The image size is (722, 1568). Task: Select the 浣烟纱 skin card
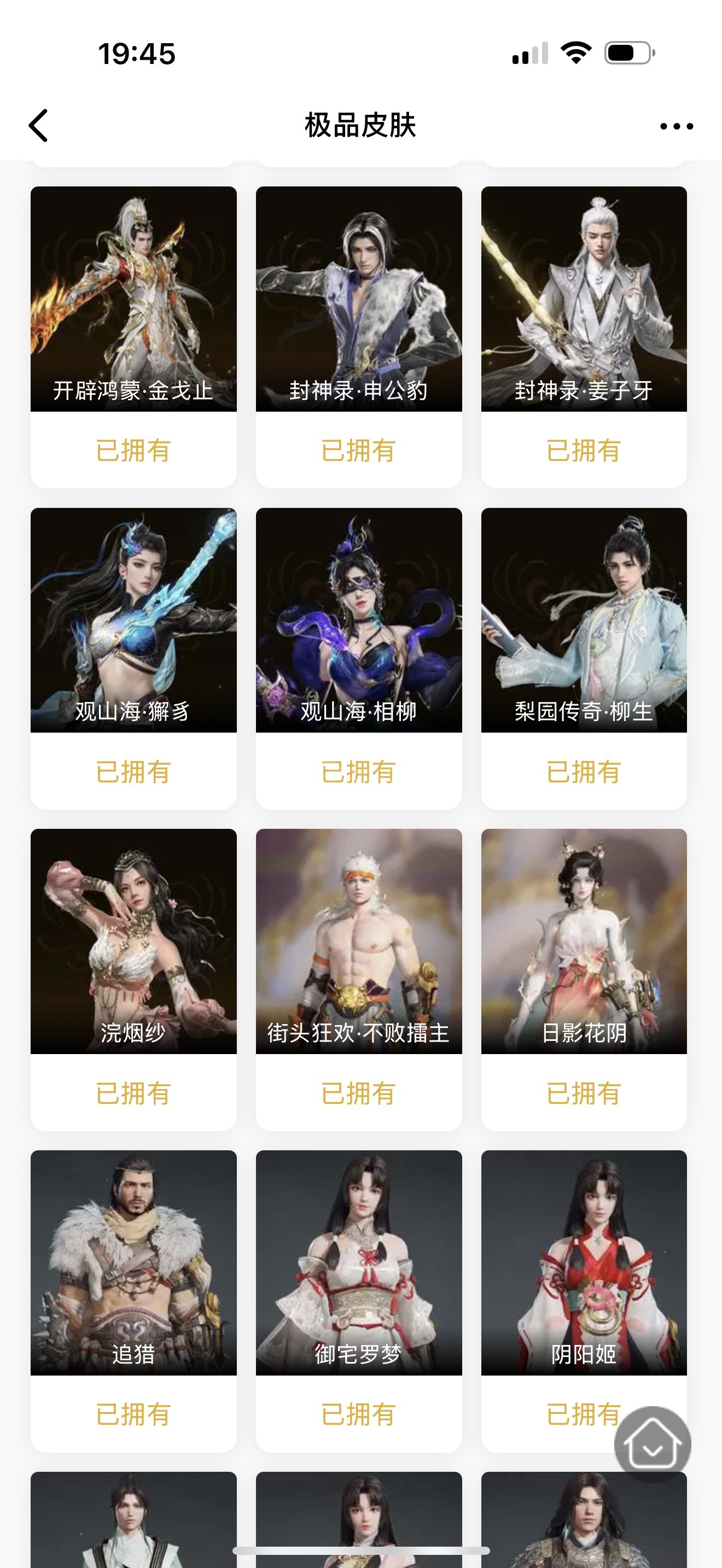133,979
